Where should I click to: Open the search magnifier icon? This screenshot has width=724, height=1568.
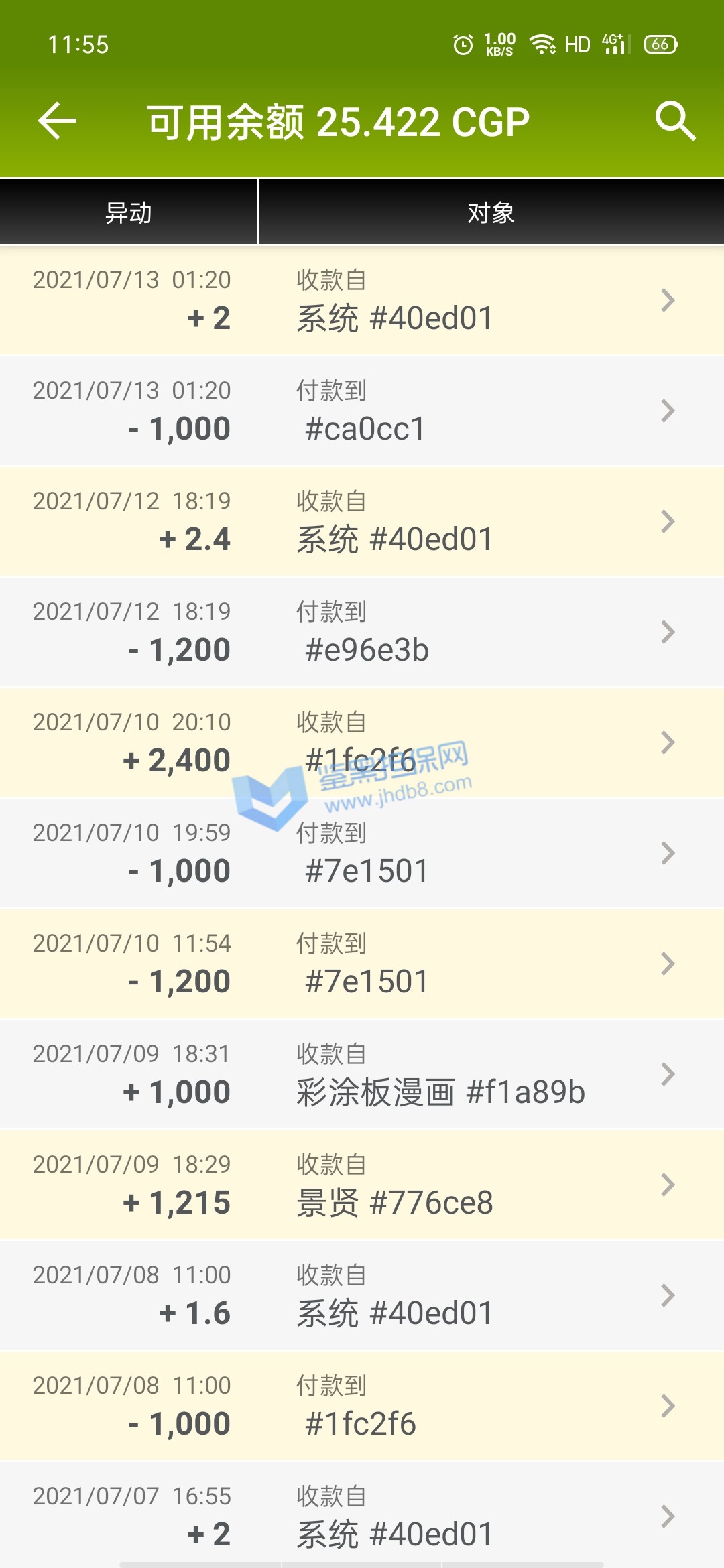click(674, 121)
